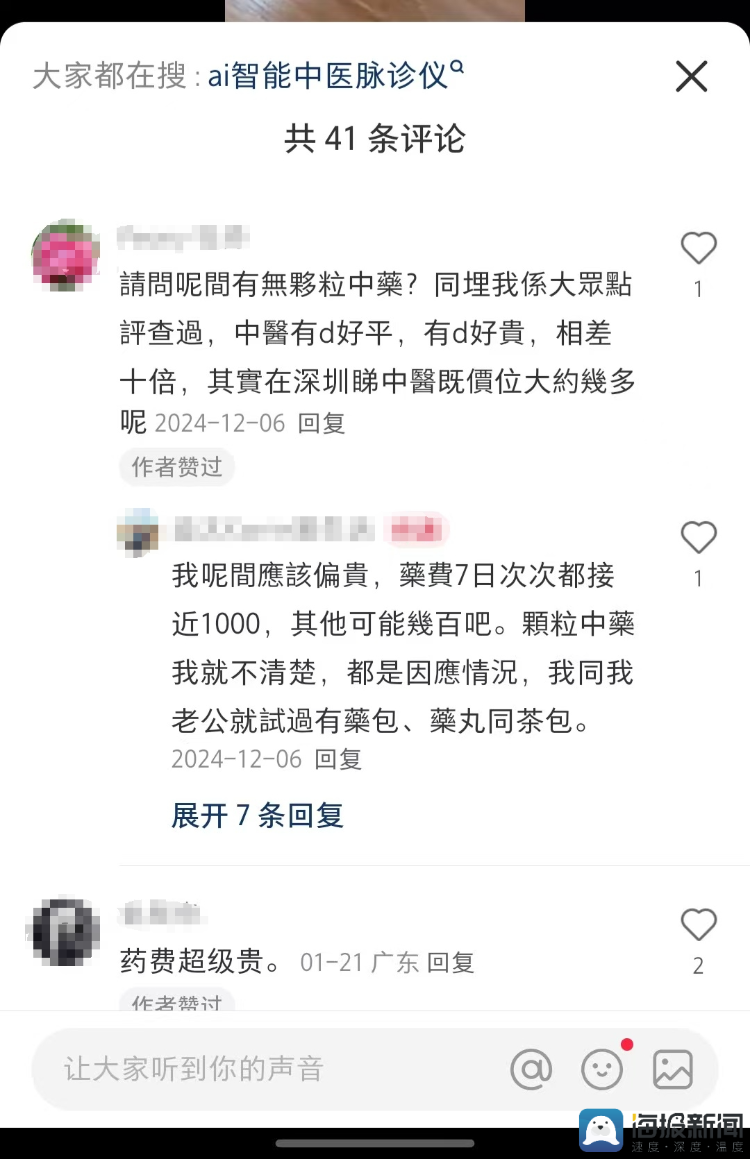Reply to the comment 药费超级贵
The image size is (750, 1159).
pyautogui.click(x=450, y=963)
